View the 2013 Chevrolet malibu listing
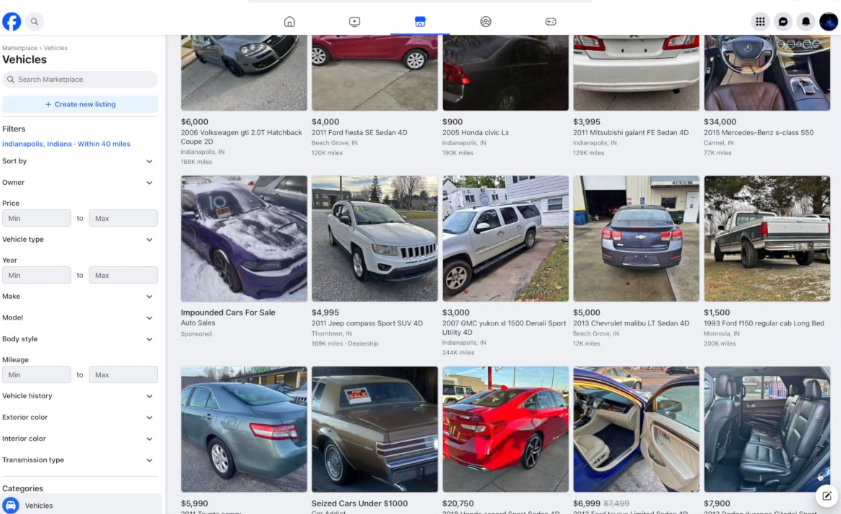 [635, 239]
